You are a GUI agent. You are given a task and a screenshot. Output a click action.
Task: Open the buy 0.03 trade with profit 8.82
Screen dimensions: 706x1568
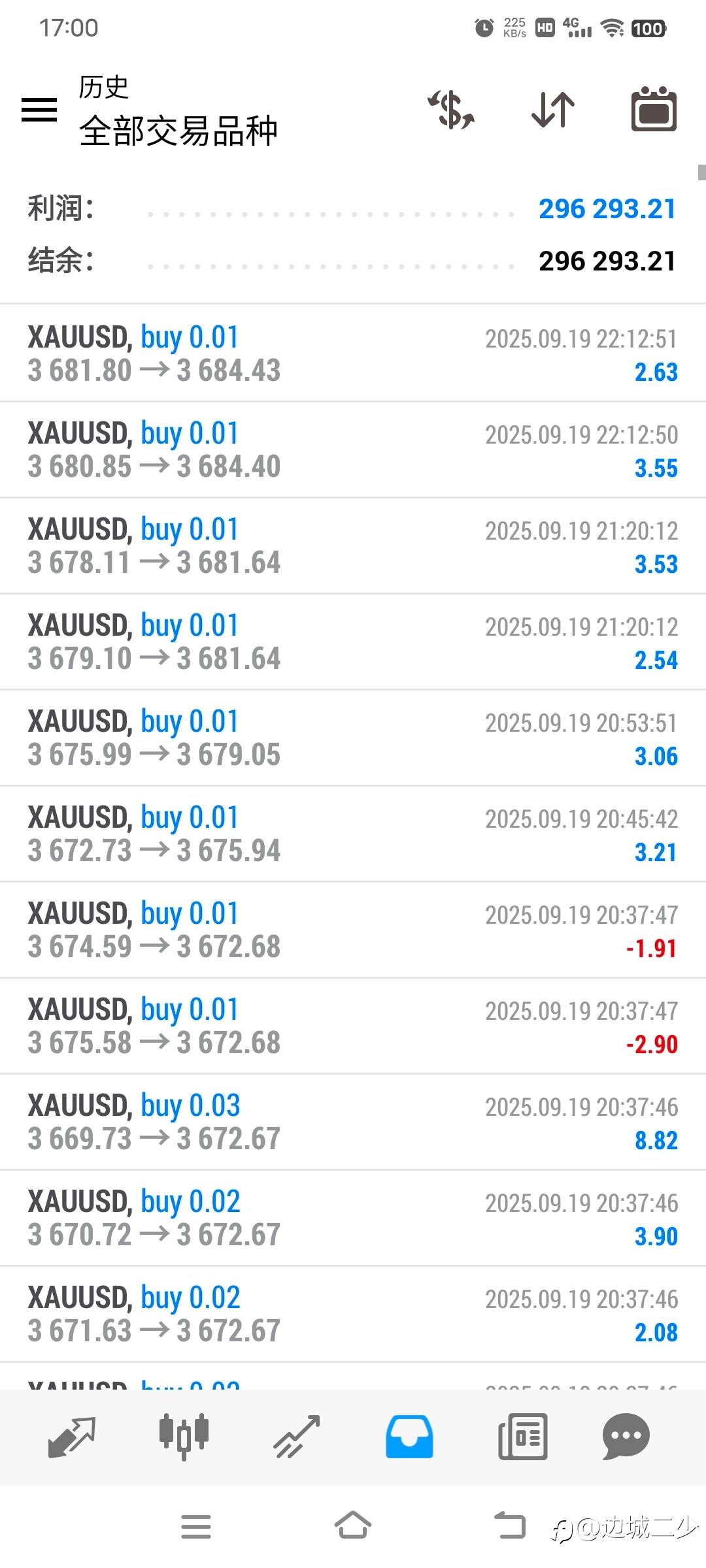click(353, 1122)
